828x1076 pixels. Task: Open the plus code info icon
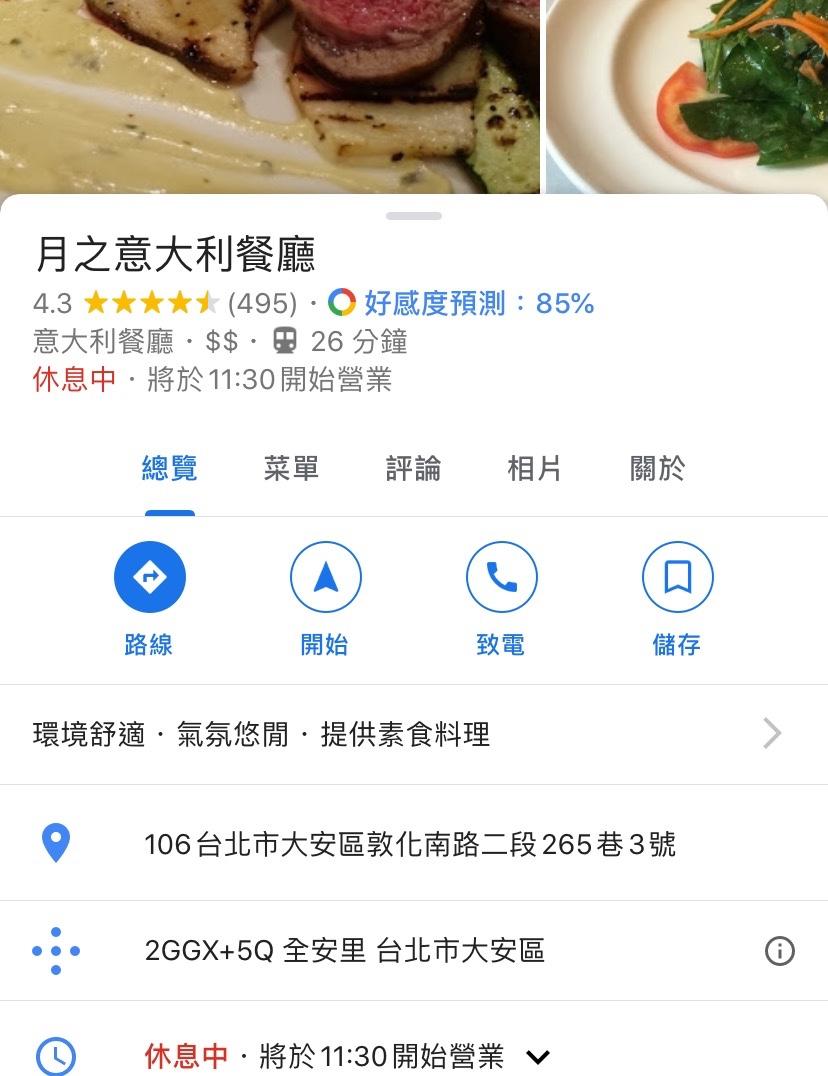point(779,951)
